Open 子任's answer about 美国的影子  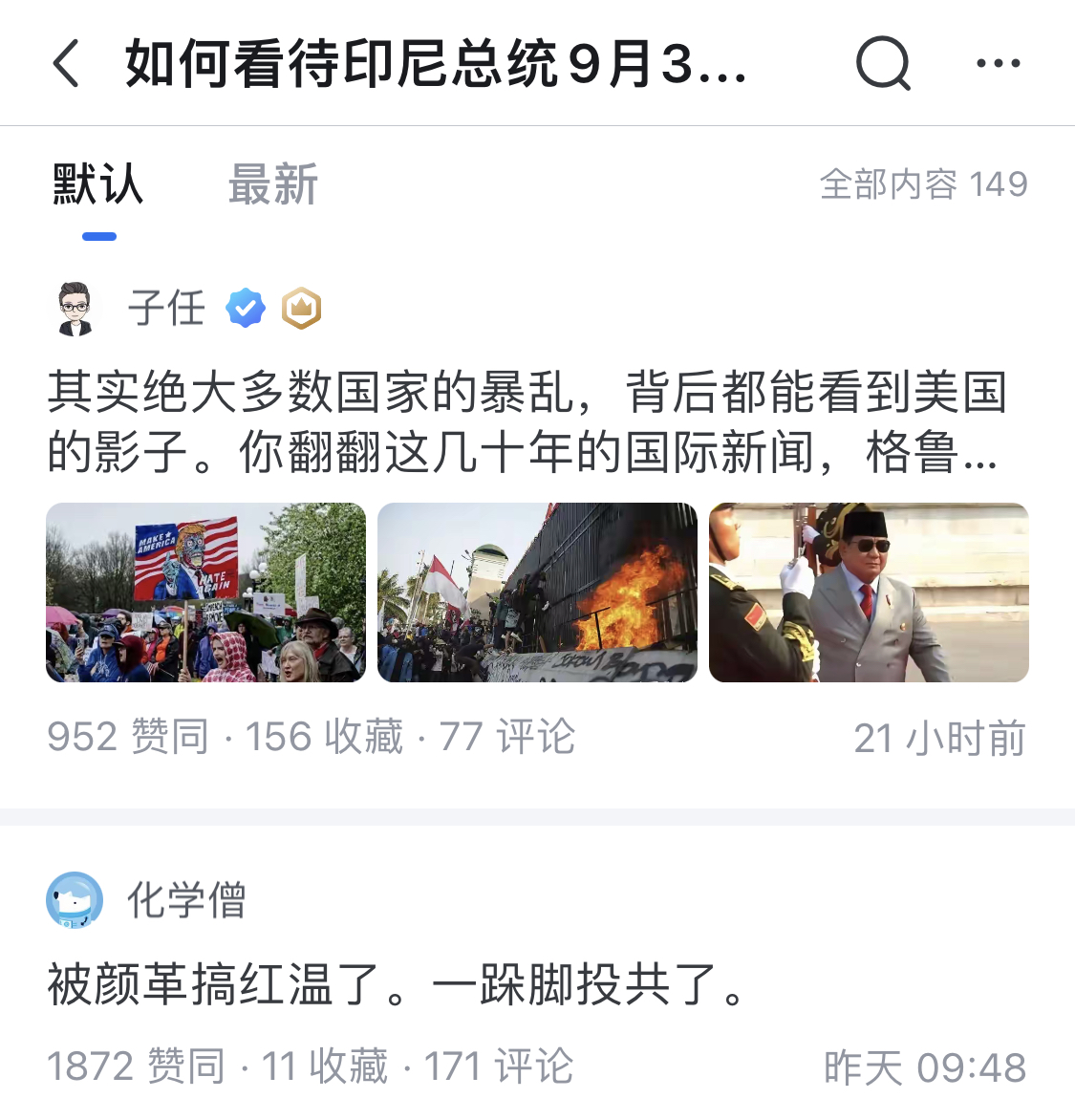526,421
